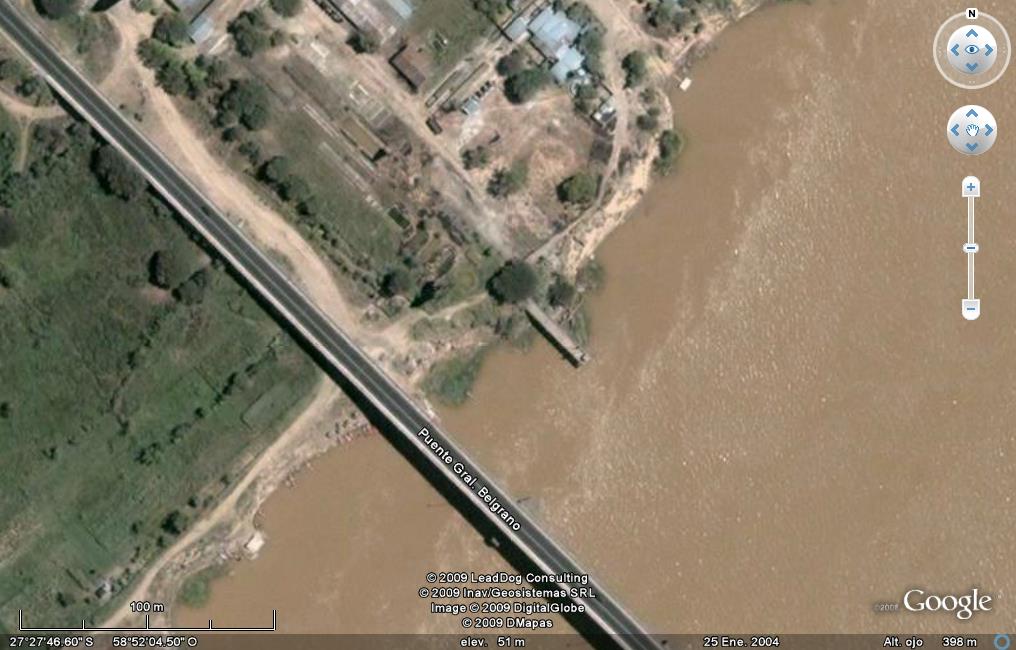Tilt the view up with the look joystick
This screenshot has height=650, width=1016.
971,33
